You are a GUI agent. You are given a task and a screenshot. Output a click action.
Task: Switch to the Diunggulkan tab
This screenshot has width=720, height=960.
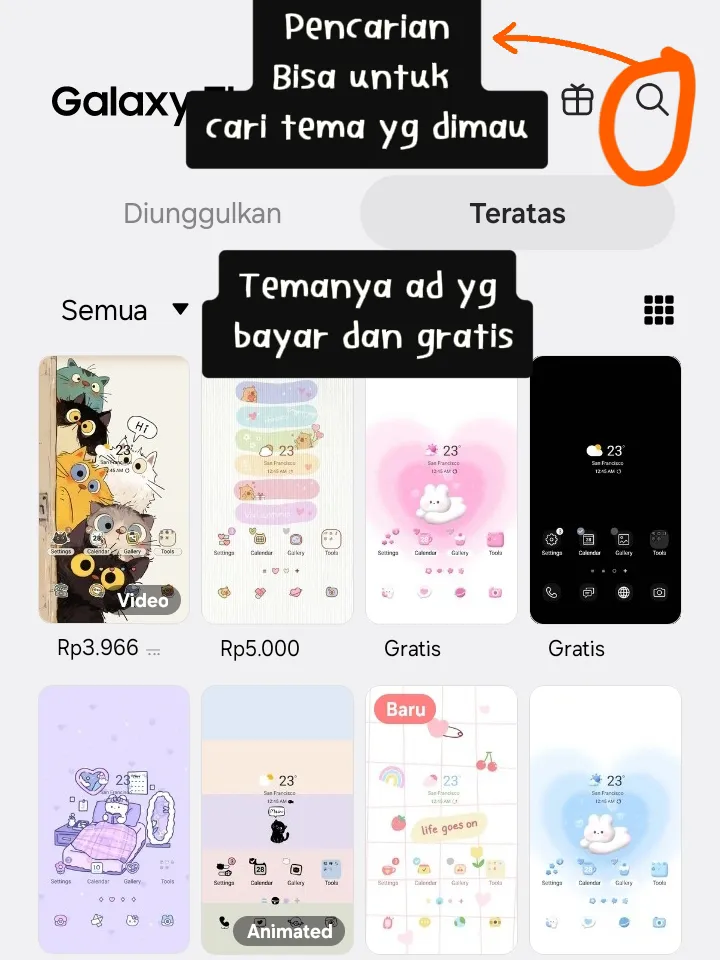pyautogui.click(x=202, y=213)
